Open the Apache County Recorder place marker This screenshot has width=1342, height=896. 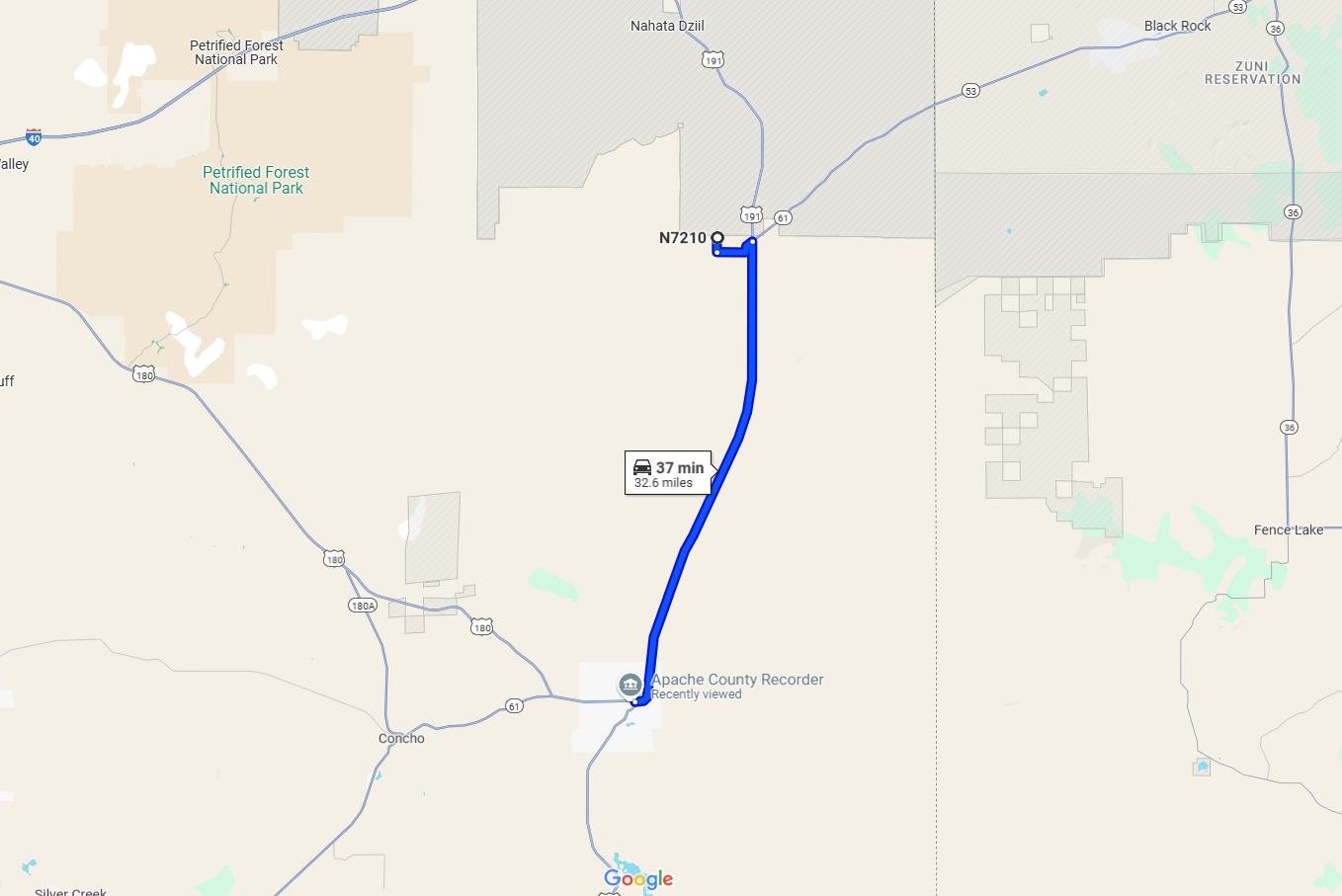pos(629,684)
